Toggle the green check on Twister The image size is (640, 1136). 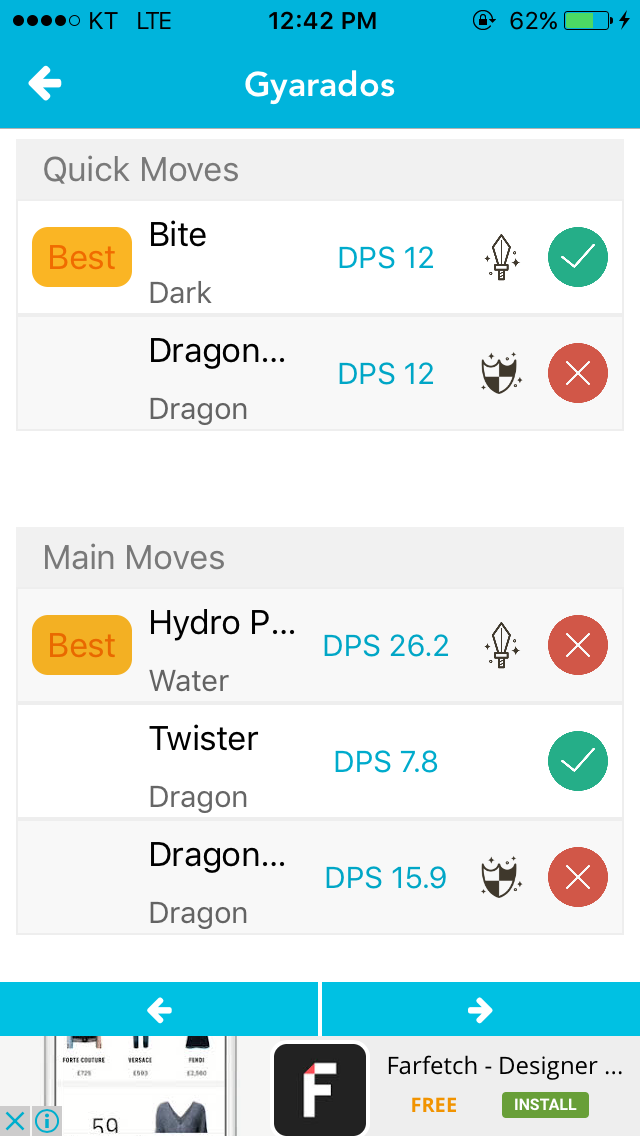point(578,761)
